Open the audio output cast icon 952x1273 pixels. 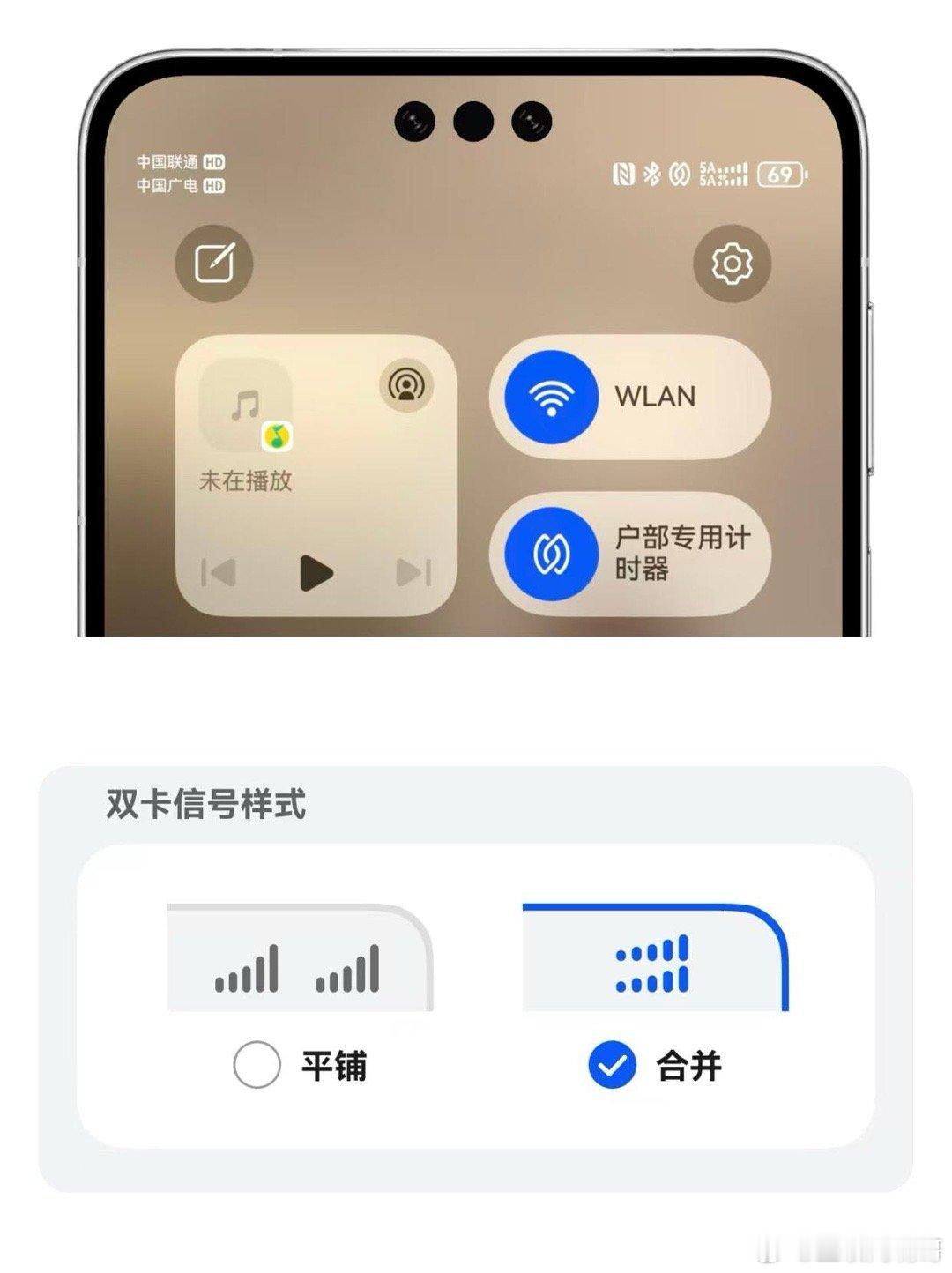[x=405, y=385]
